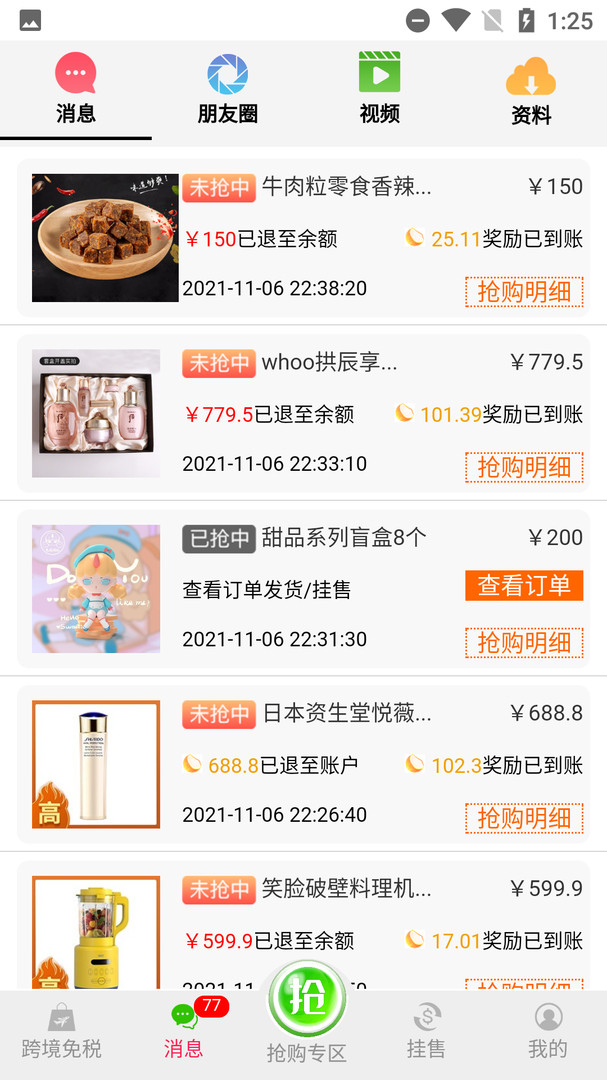View 抢购明细 for 牛肉粒零食香辣
This screenshot has width=607, height=1080.
(x=524, y=292)
